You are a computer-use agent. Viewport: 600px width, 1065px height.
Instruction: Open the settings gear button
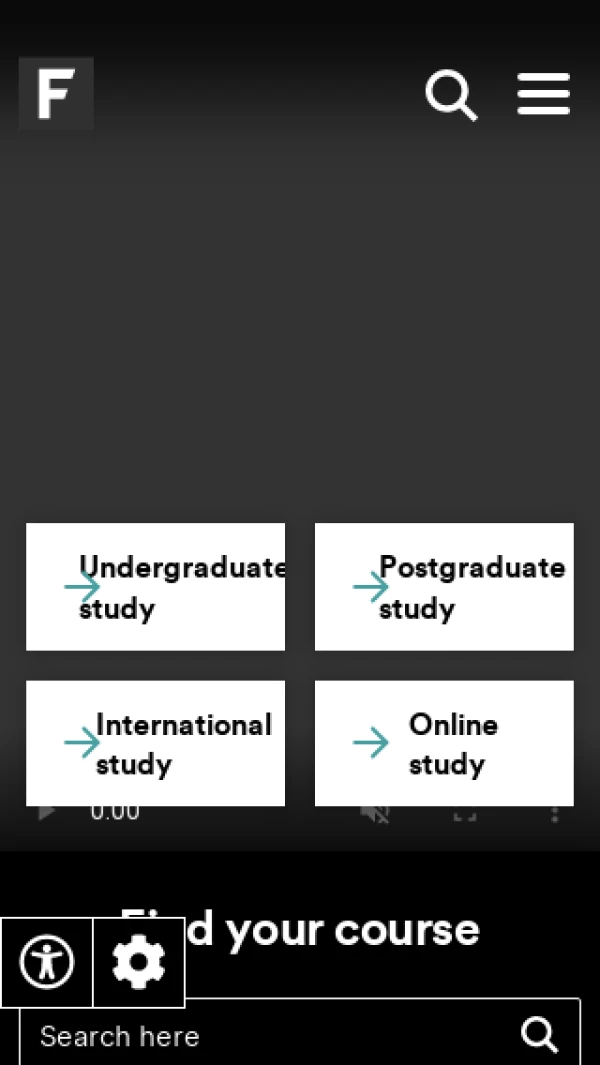click(x=138, y=963)
